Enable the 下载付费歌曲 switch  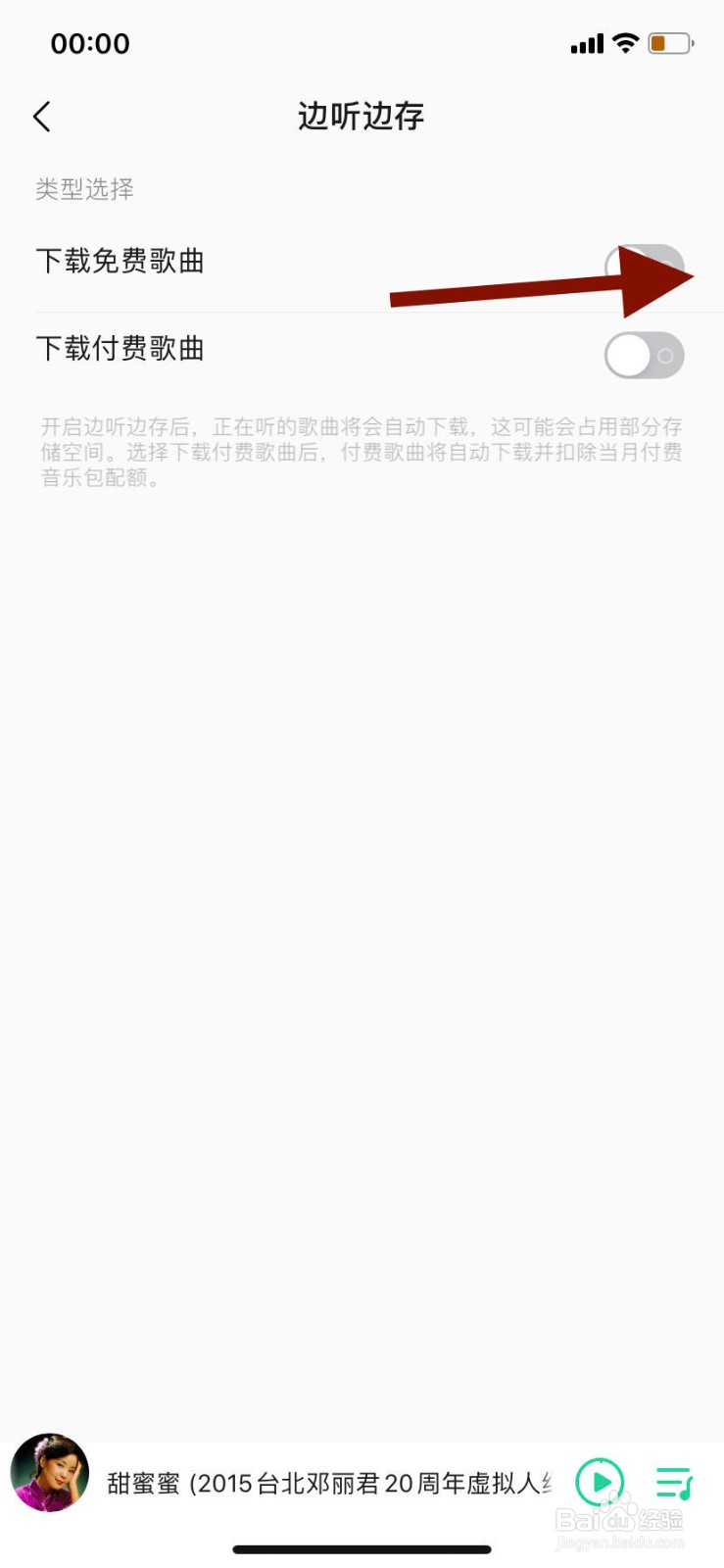point(645,355)
